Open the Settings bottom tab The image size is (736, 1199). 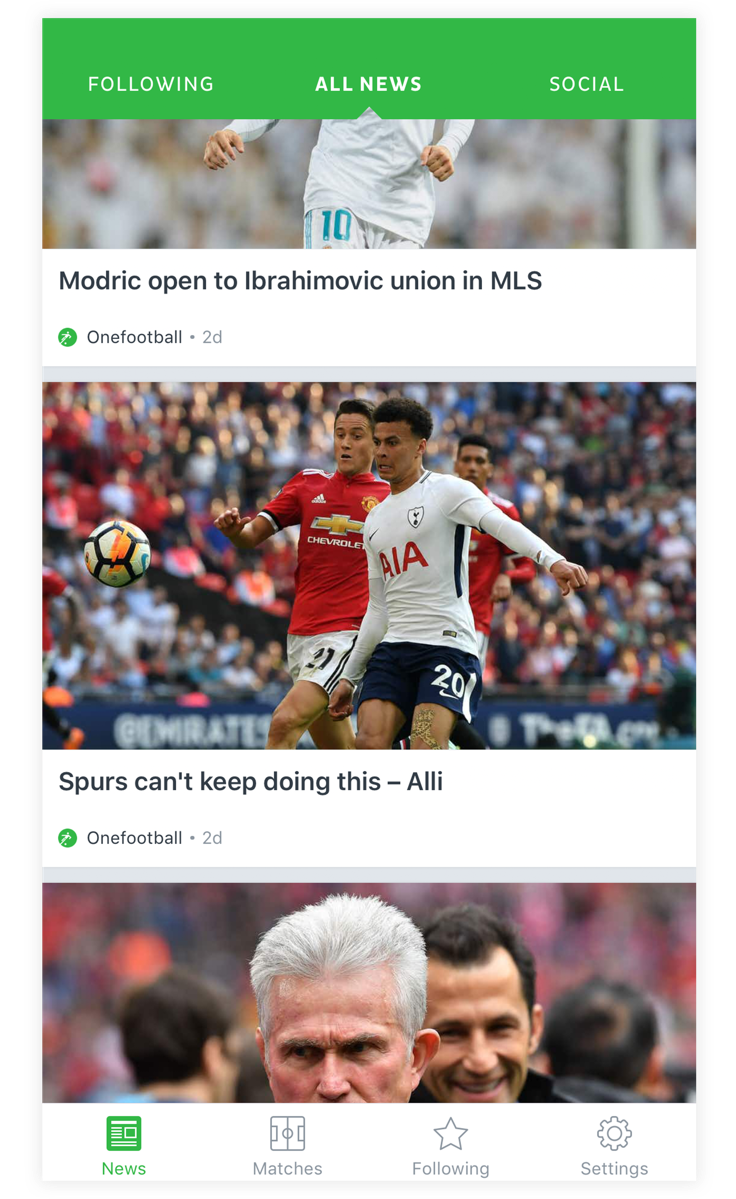614,1146
